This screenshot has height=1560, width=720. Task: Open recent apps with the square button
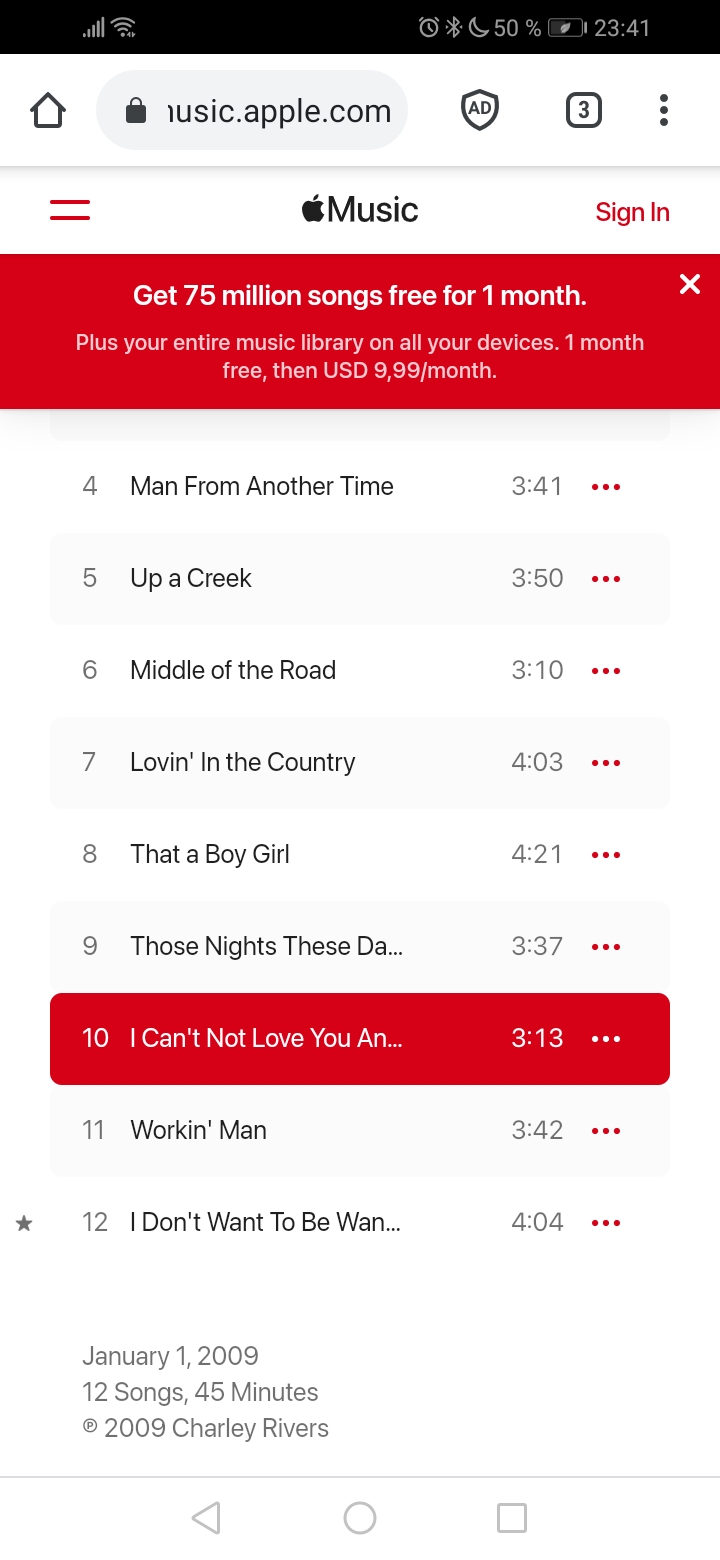point(512,1518)
